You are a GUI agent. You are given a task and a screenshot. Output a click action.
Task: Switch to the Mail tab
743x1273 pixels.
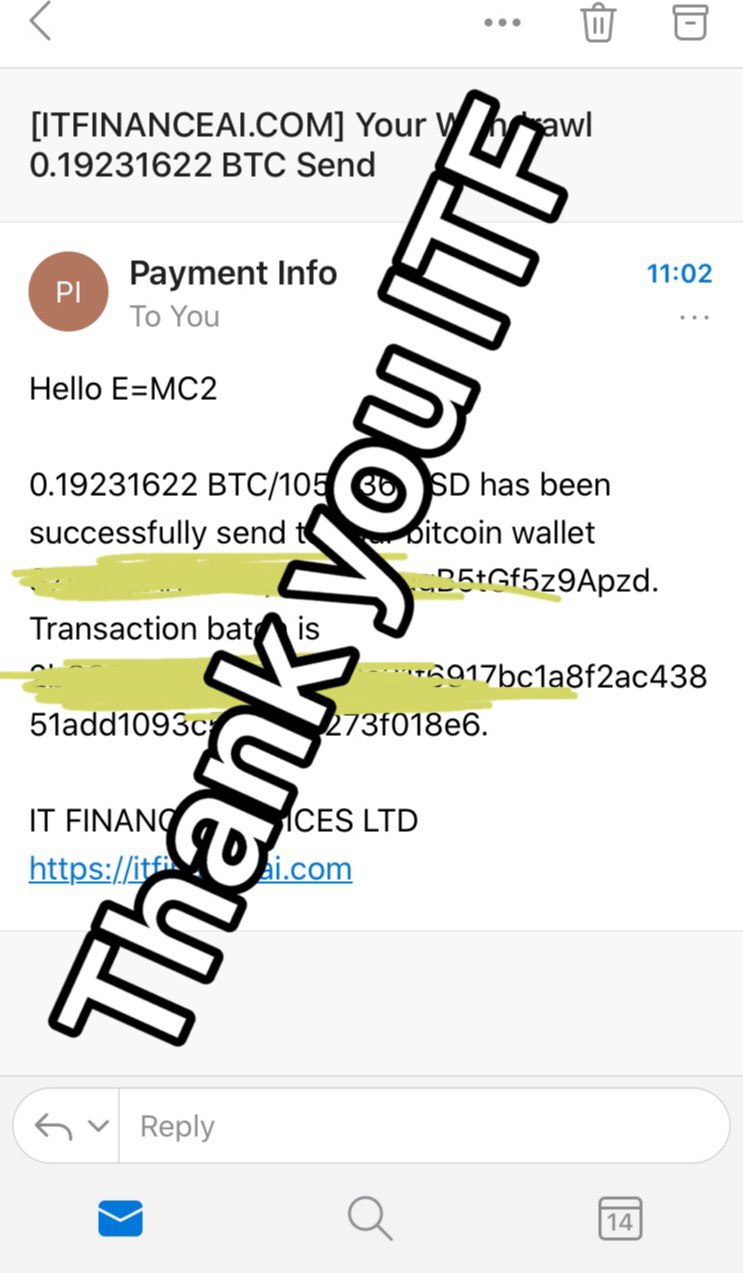pyautogui.click(x=120, y=1218)
